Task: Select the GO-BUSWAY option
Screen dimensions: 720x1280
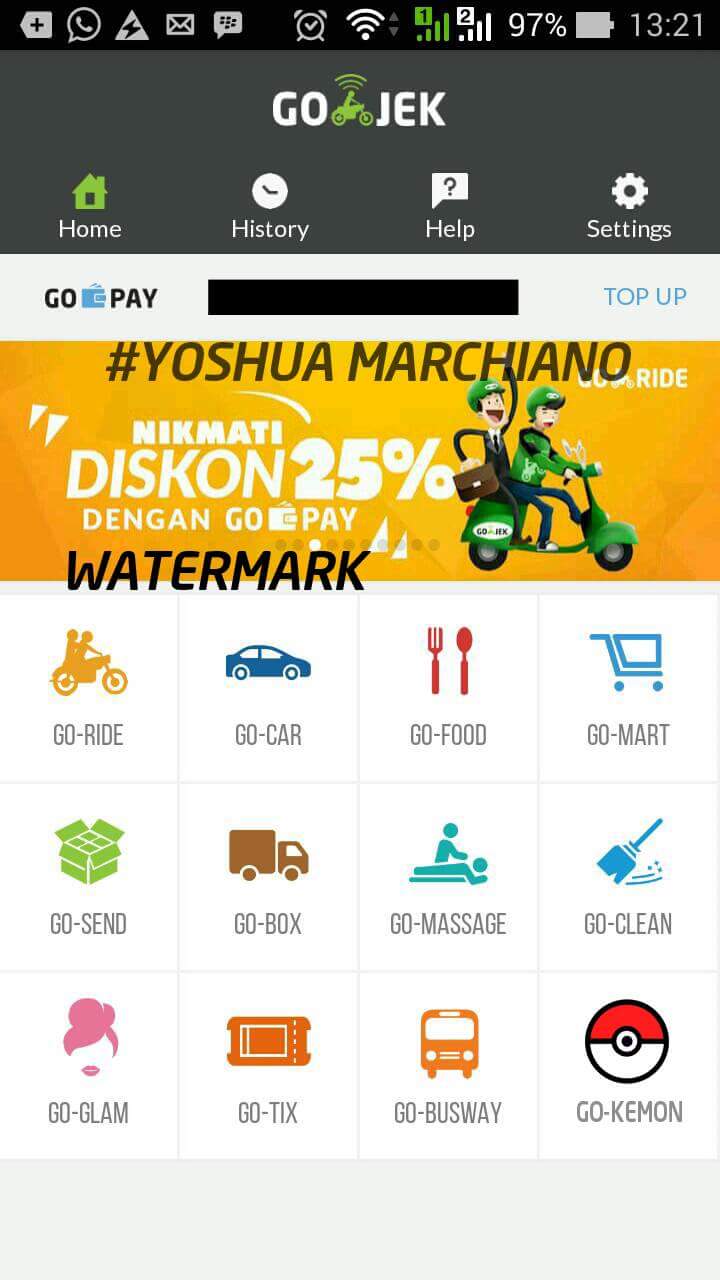Action: pos(448,1066)
